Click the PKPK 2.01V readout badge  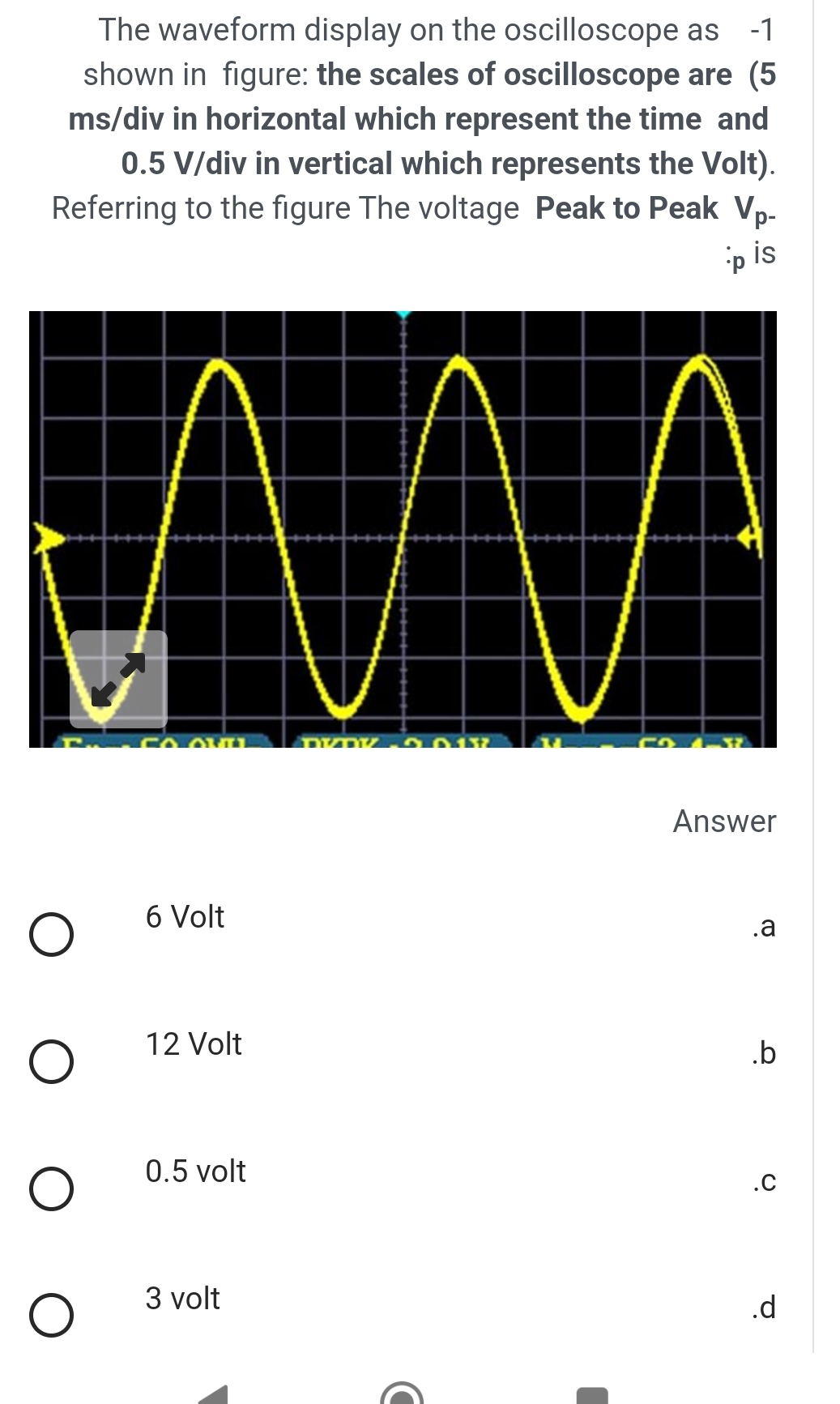397,742
